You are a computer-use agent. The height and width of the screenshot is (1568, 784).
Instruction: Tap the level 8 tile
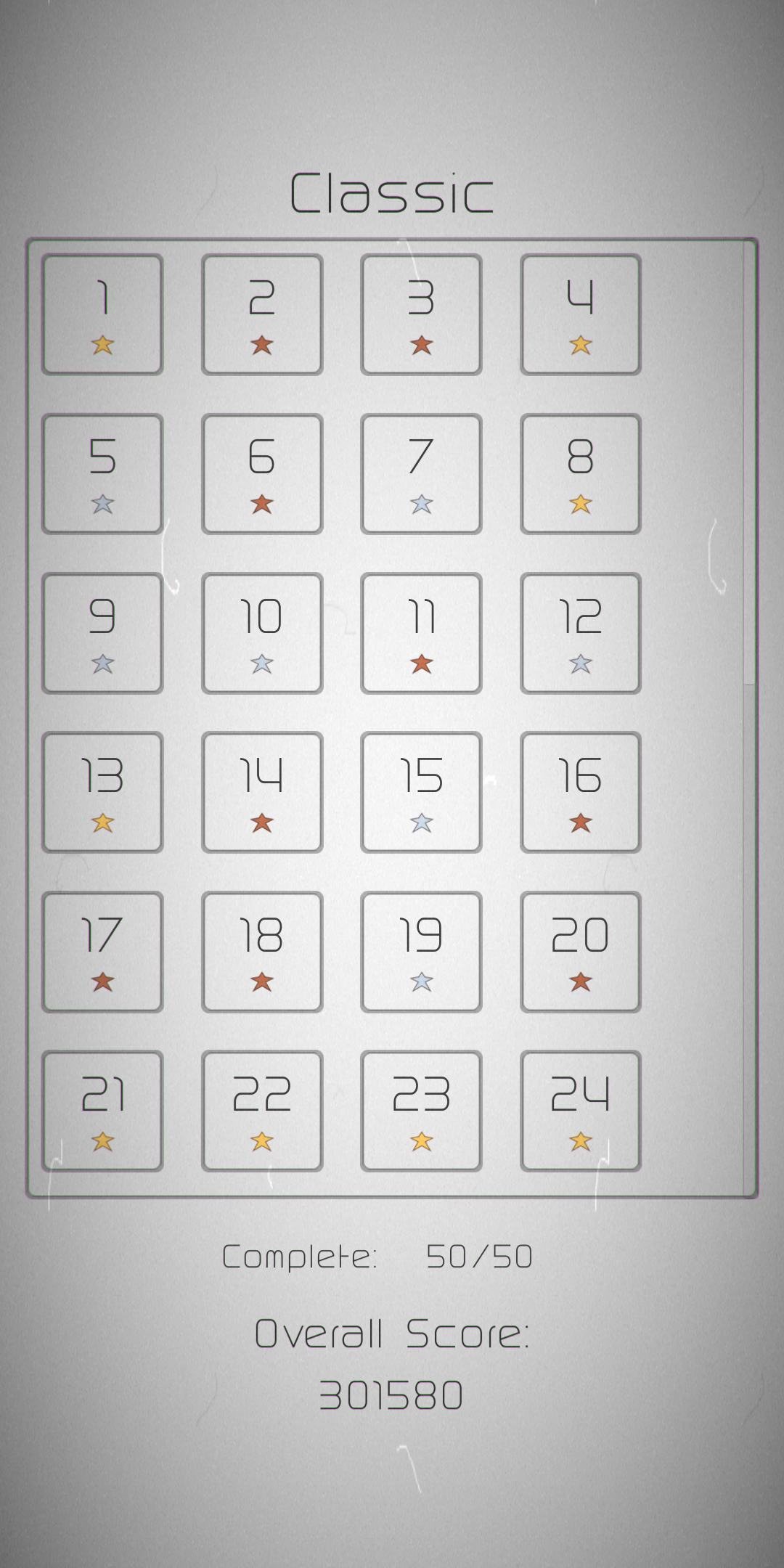tap(581, 474)
